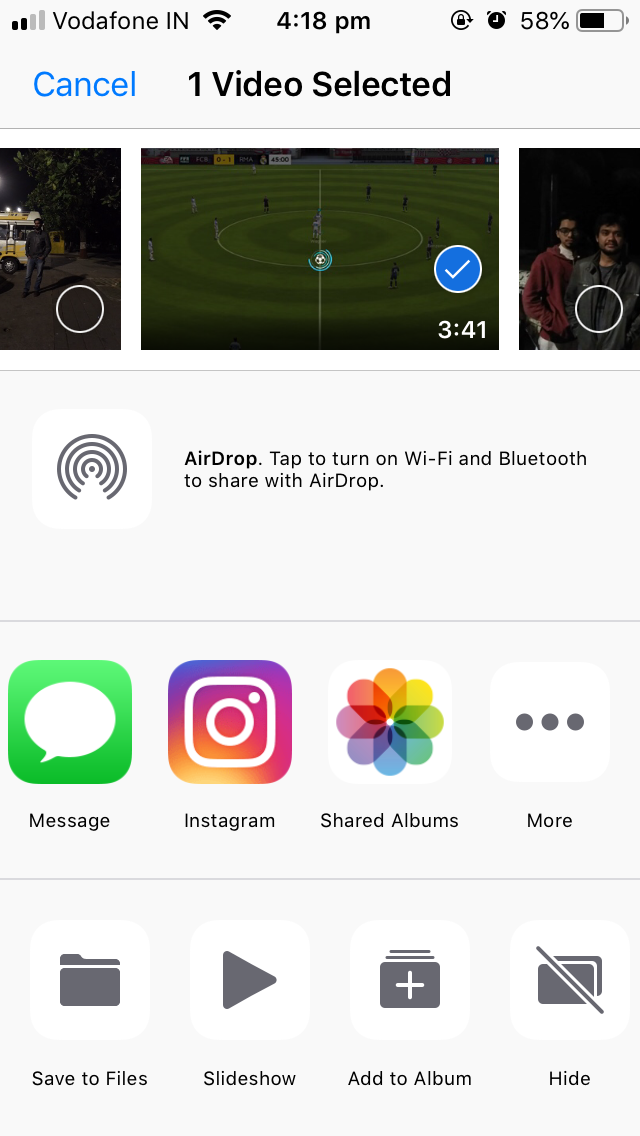
Task: Add the video to an album
Action: pyautogui.click(x=410, y=980)
